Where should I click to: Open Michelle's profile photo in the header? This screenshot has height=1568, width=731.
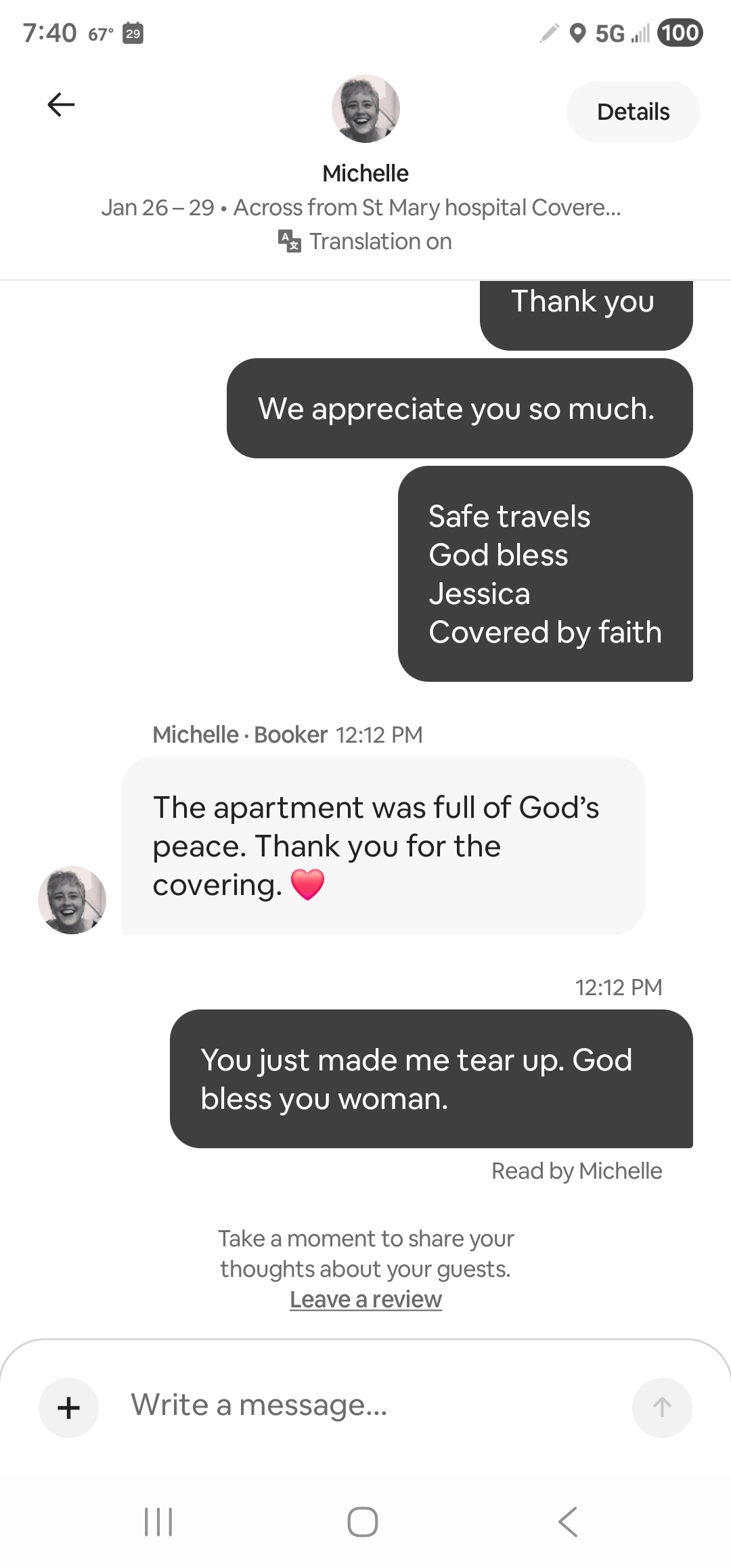coord(365,109)
